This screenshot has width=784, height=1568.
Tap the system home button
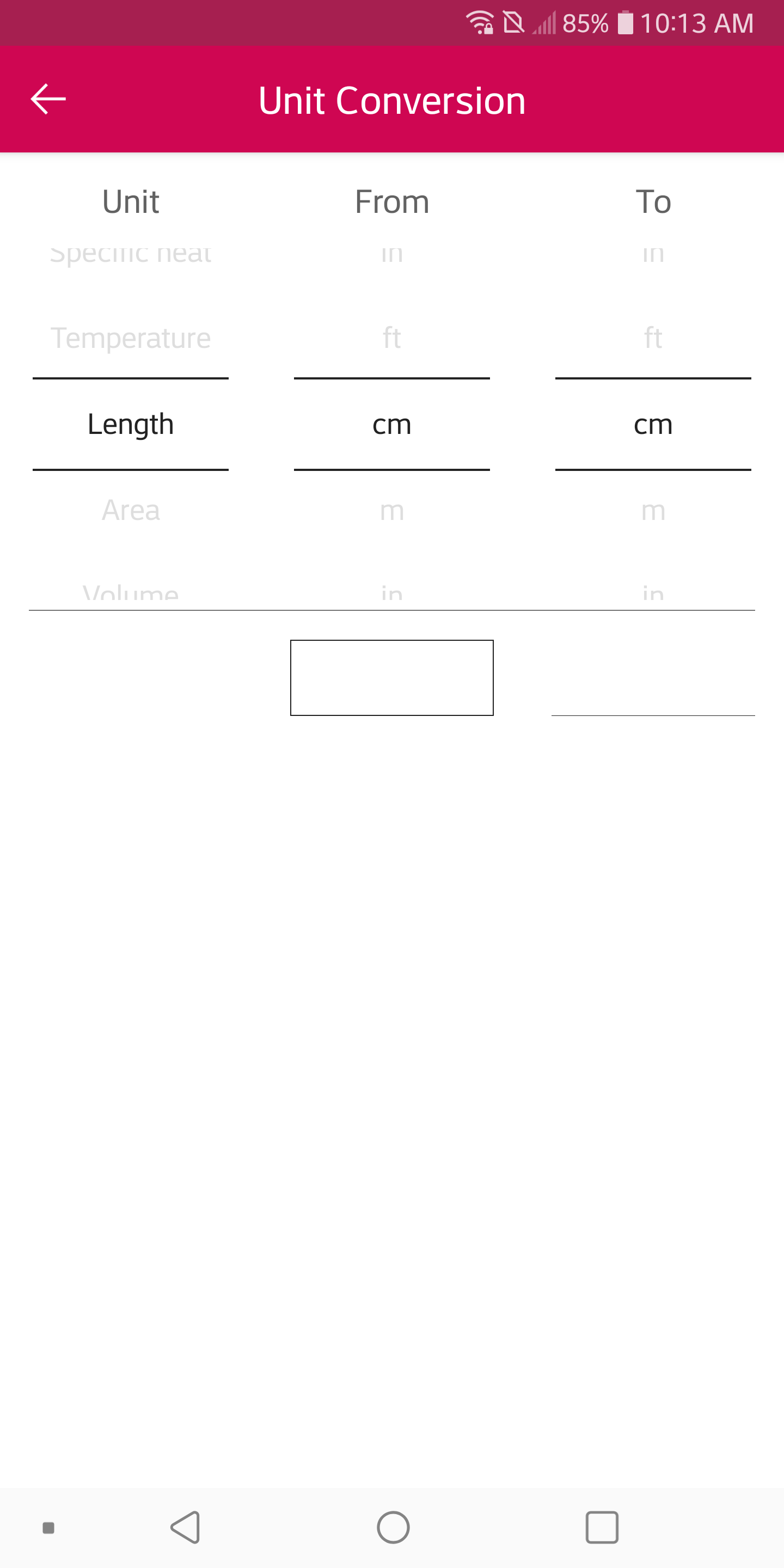point(393,1527)
